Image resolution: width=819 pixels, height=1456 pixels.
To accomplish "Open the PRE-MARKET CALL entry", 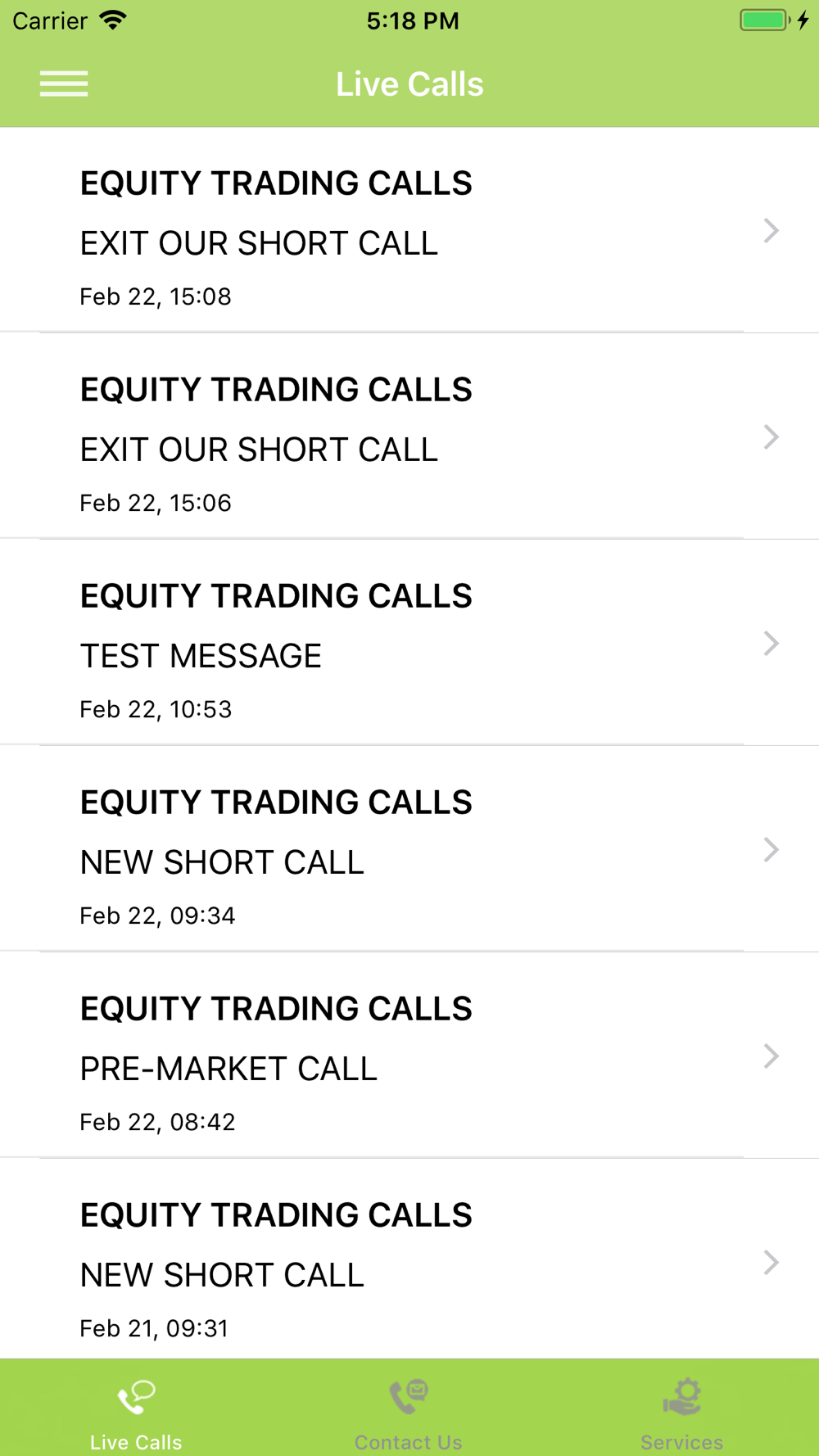I will (409, 1056).
